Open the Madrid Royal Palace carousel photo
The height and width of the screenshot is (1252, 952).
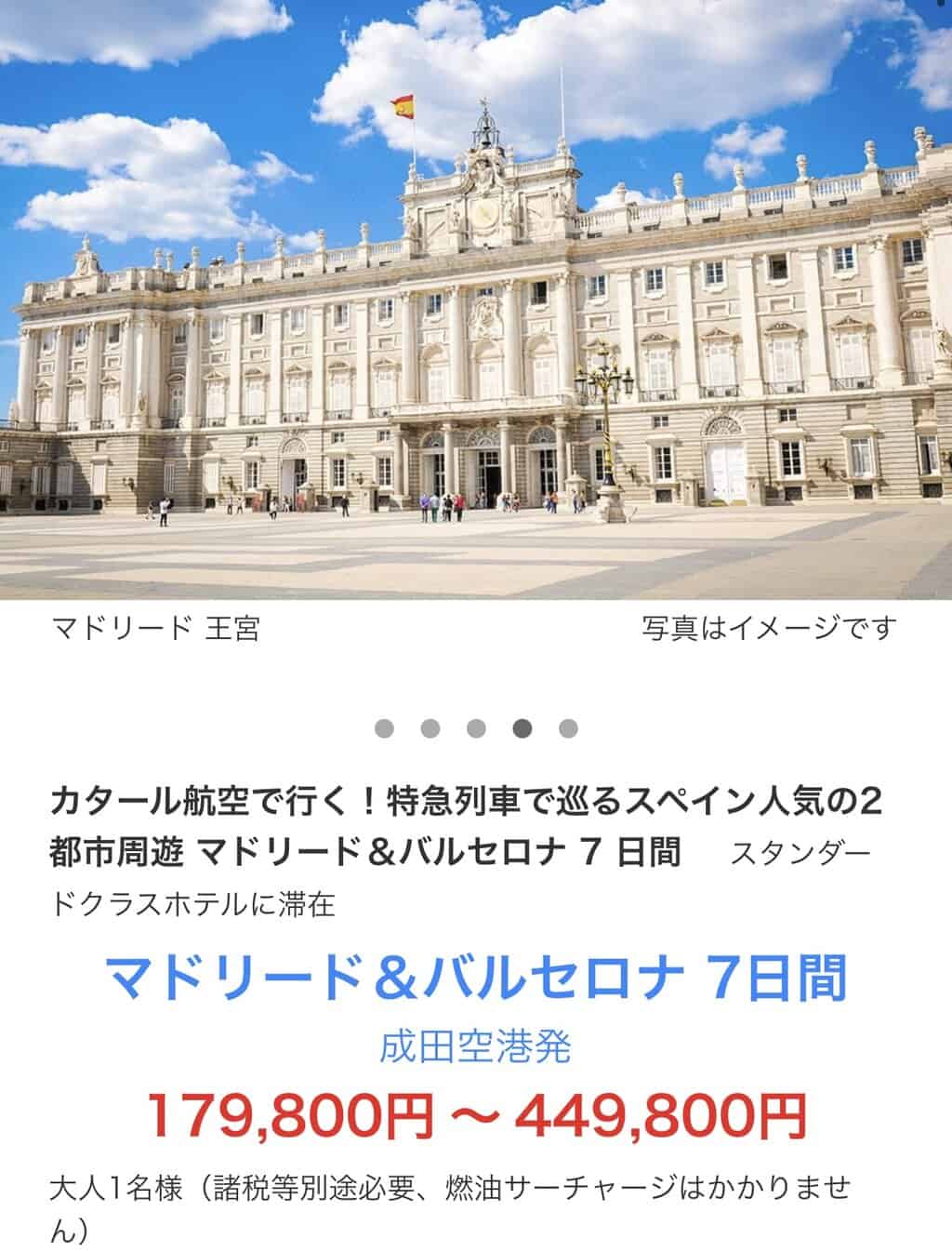476,300
